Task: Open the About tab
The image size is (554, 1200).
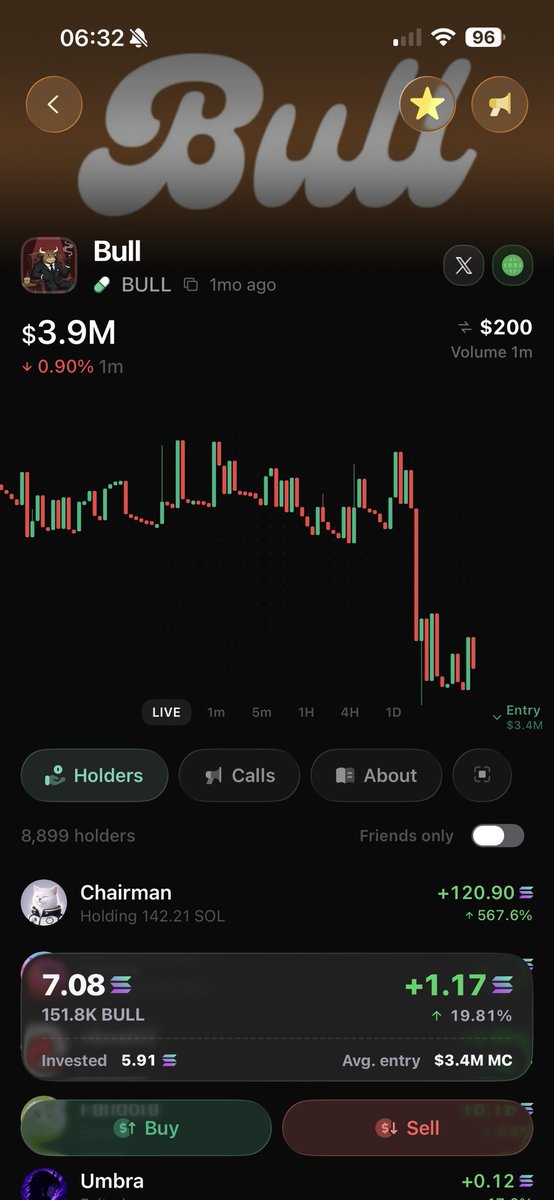Action: [376, 775]
